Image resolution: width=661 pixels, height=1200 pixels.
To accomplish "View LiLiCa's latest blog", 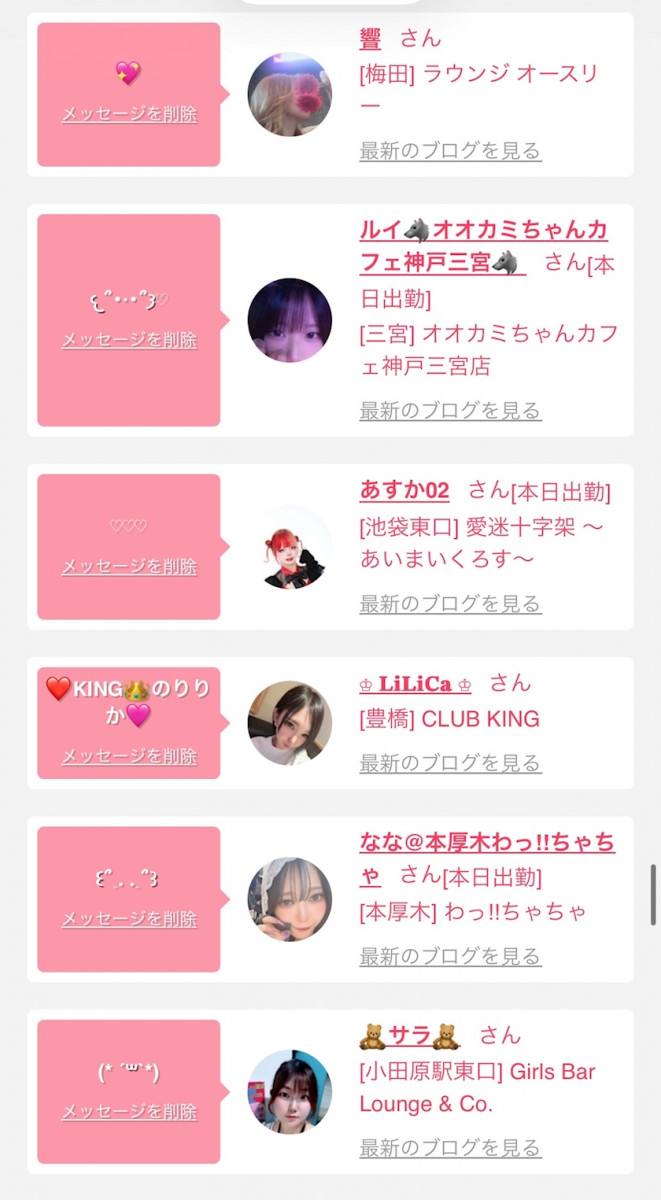I will click(450, 763).
